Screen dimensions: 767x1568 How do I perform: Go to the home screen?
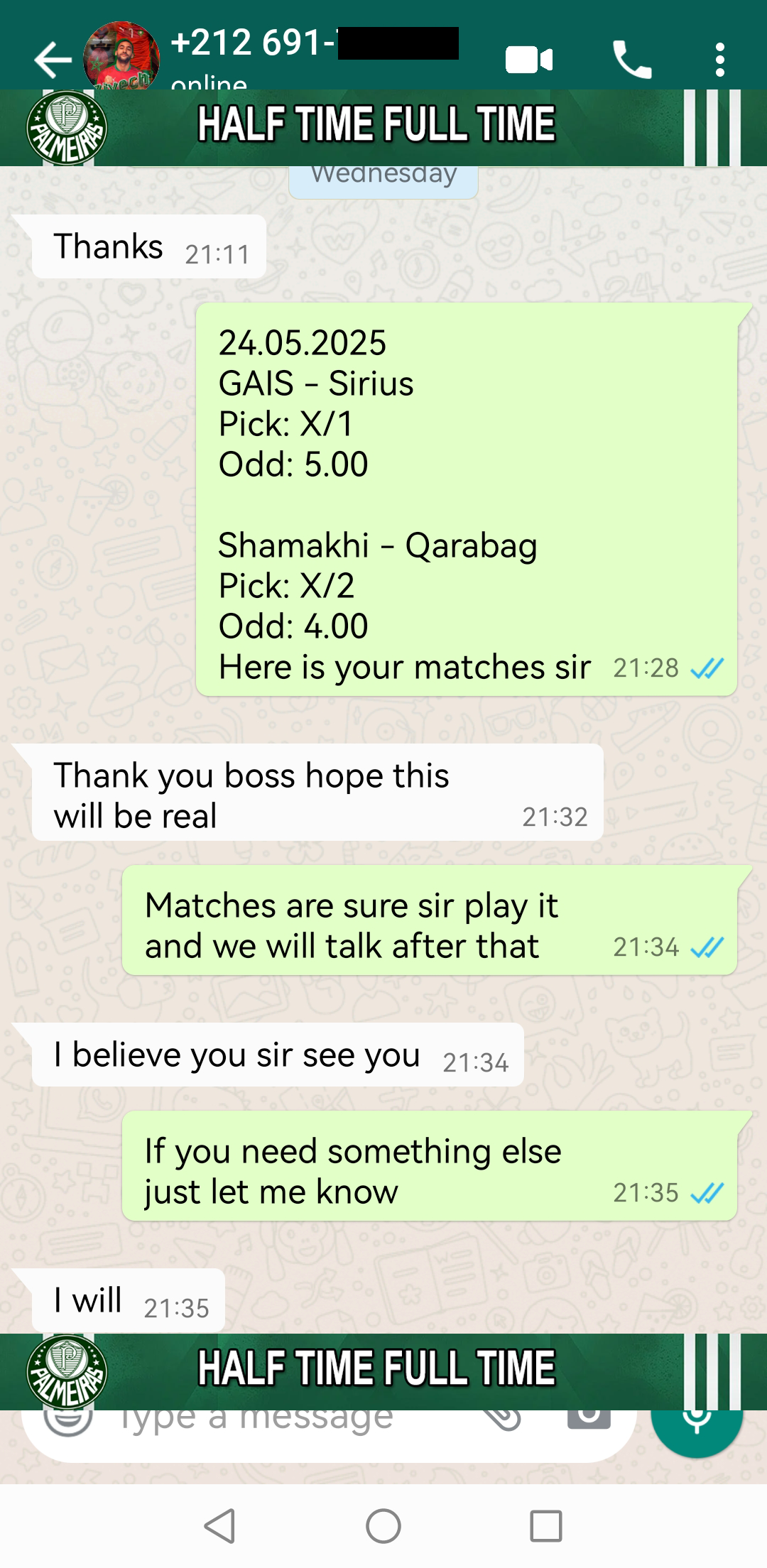point(383,1525)
